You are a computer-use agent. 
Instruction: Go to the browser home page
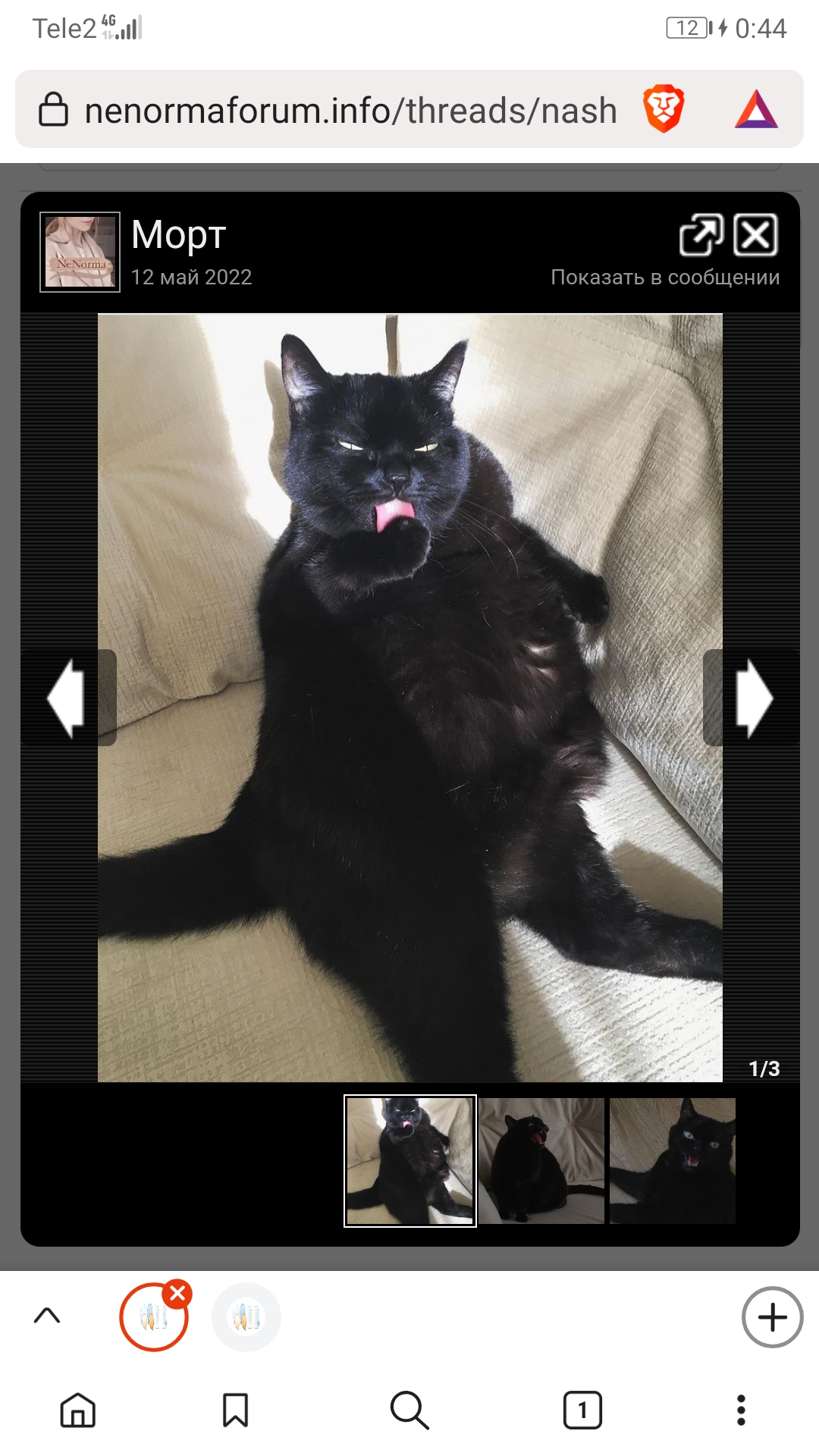tap(78, 1410)
